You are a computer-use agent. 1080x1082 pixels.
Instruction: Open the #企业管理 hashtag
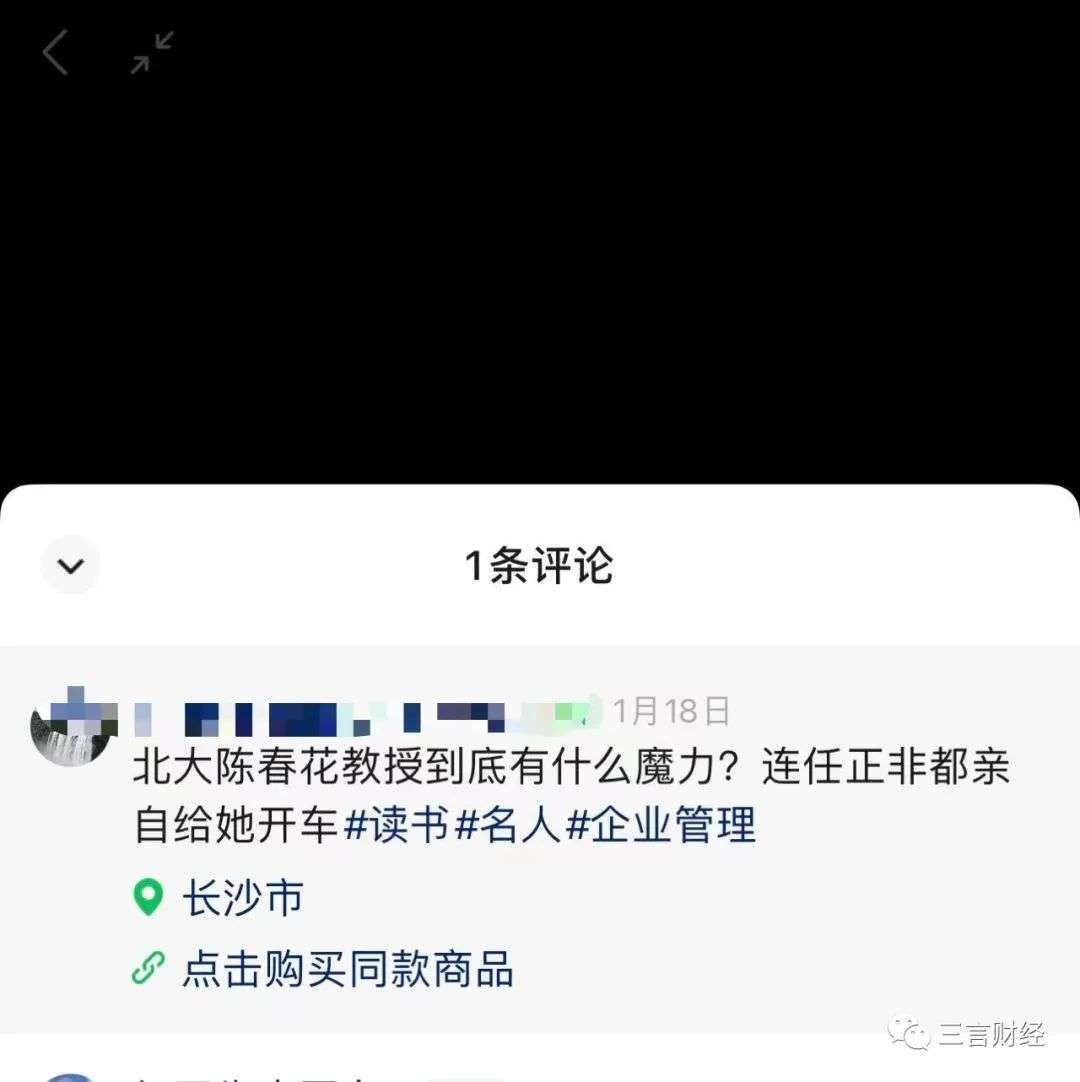pyautogui.click(x=661, y=826)
